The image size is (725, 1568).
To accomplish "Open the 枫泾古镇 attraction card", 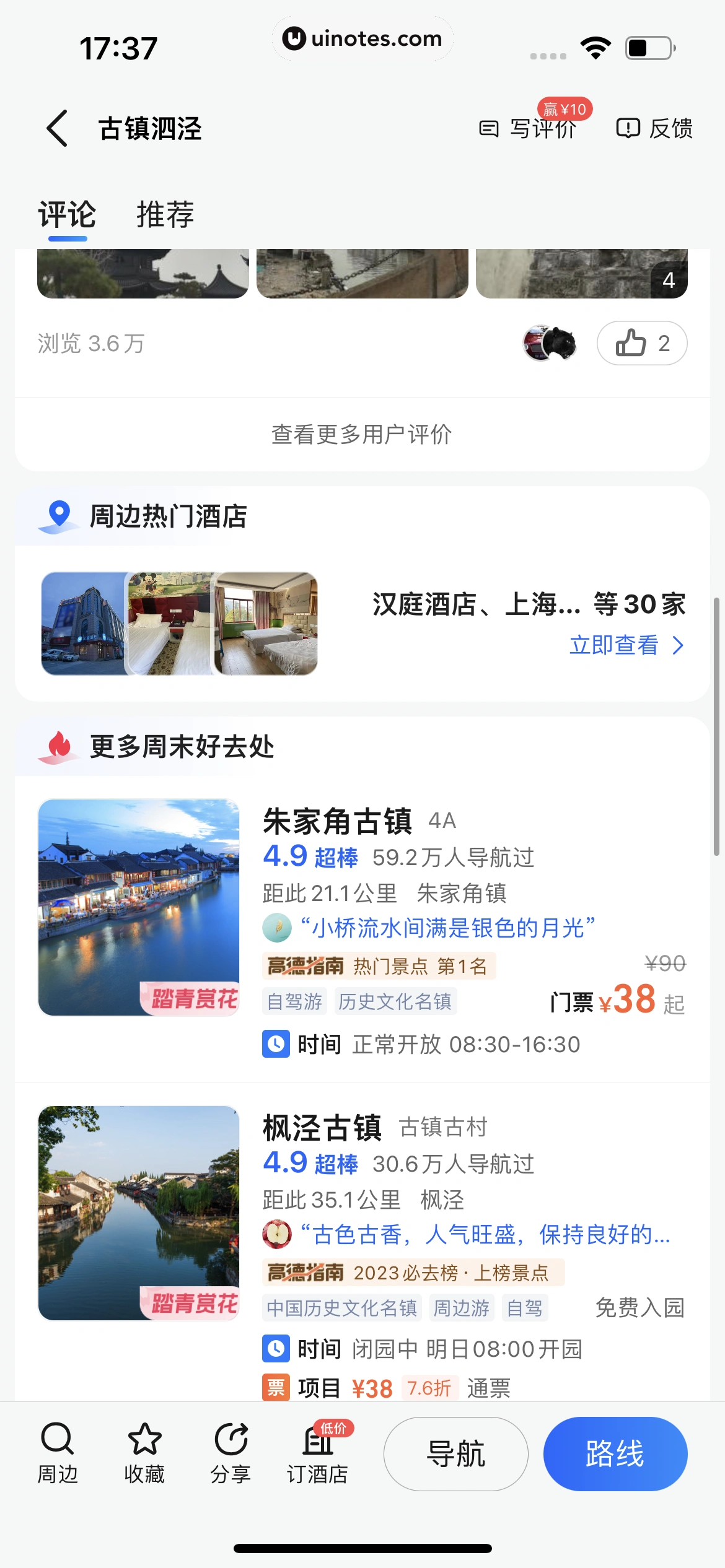I will (322, 1128).
